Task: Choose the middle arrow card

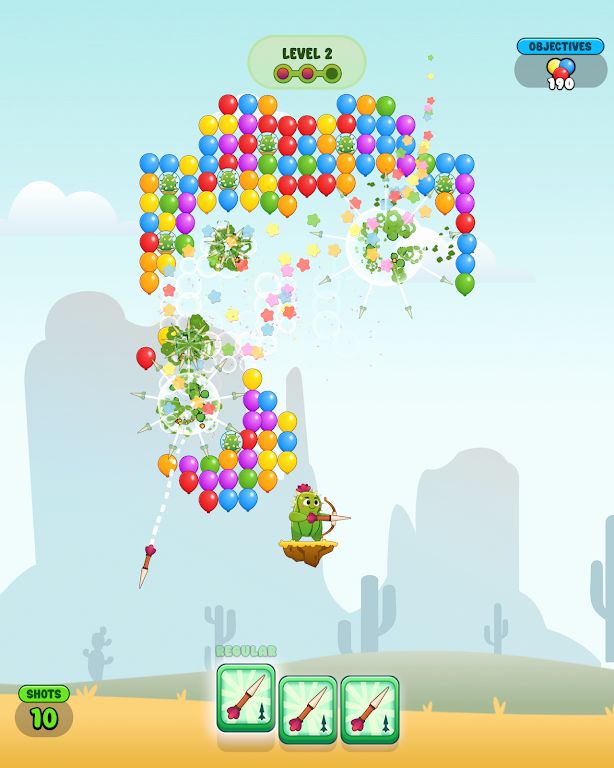Action: click(308, 709)
